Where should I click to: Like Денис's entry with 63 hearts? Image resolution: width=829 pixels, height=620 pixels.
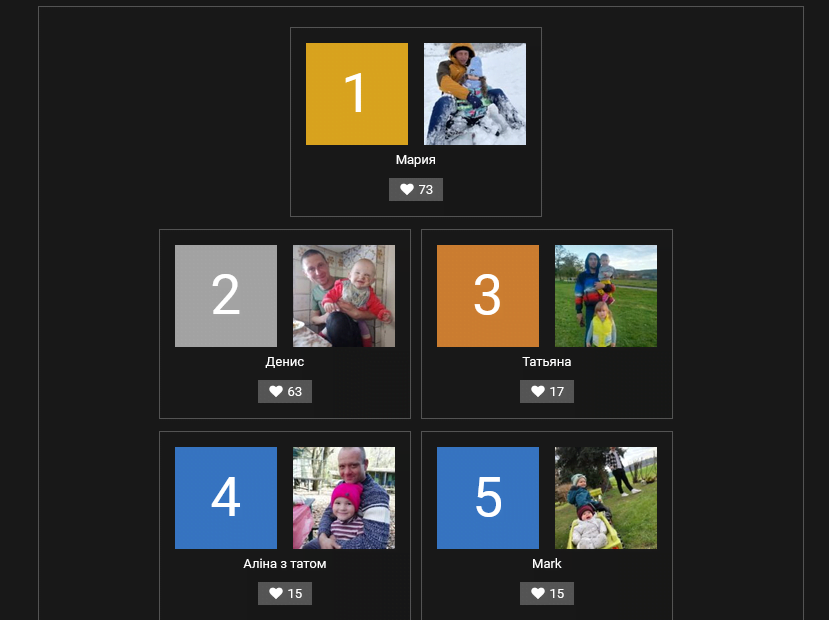(x=284, y=392)
